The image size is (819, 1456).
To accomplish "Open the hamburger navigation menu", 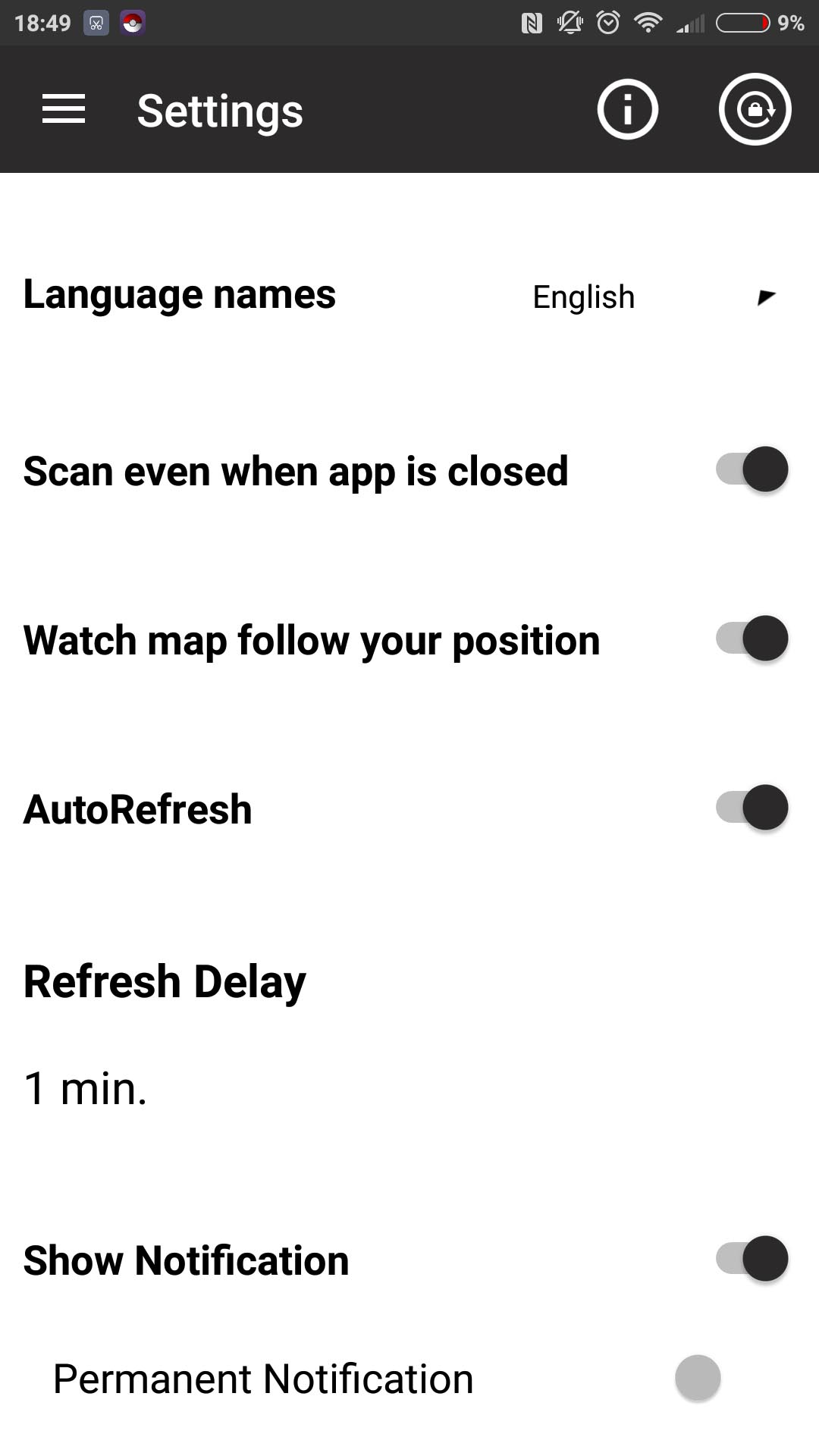I will [64, 109].
